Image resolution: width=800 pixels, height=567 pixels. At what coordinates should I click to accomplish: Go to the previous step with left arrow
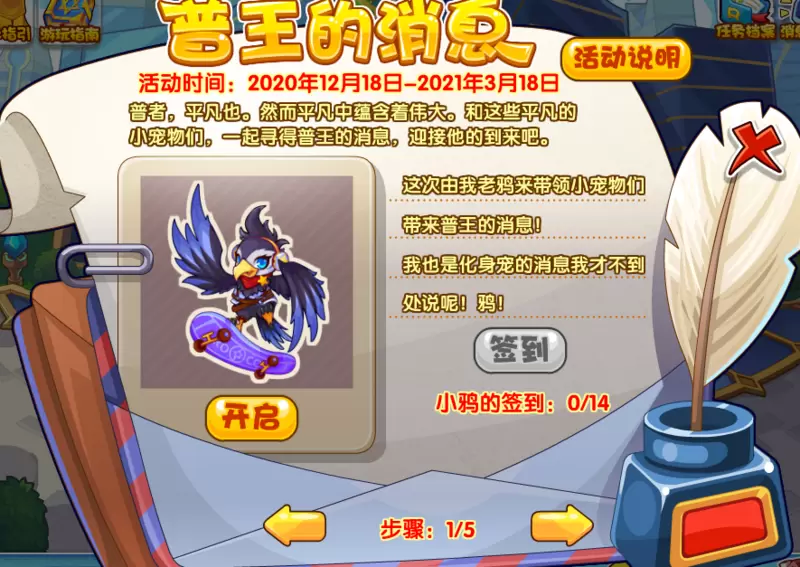(x=294, y=525)
